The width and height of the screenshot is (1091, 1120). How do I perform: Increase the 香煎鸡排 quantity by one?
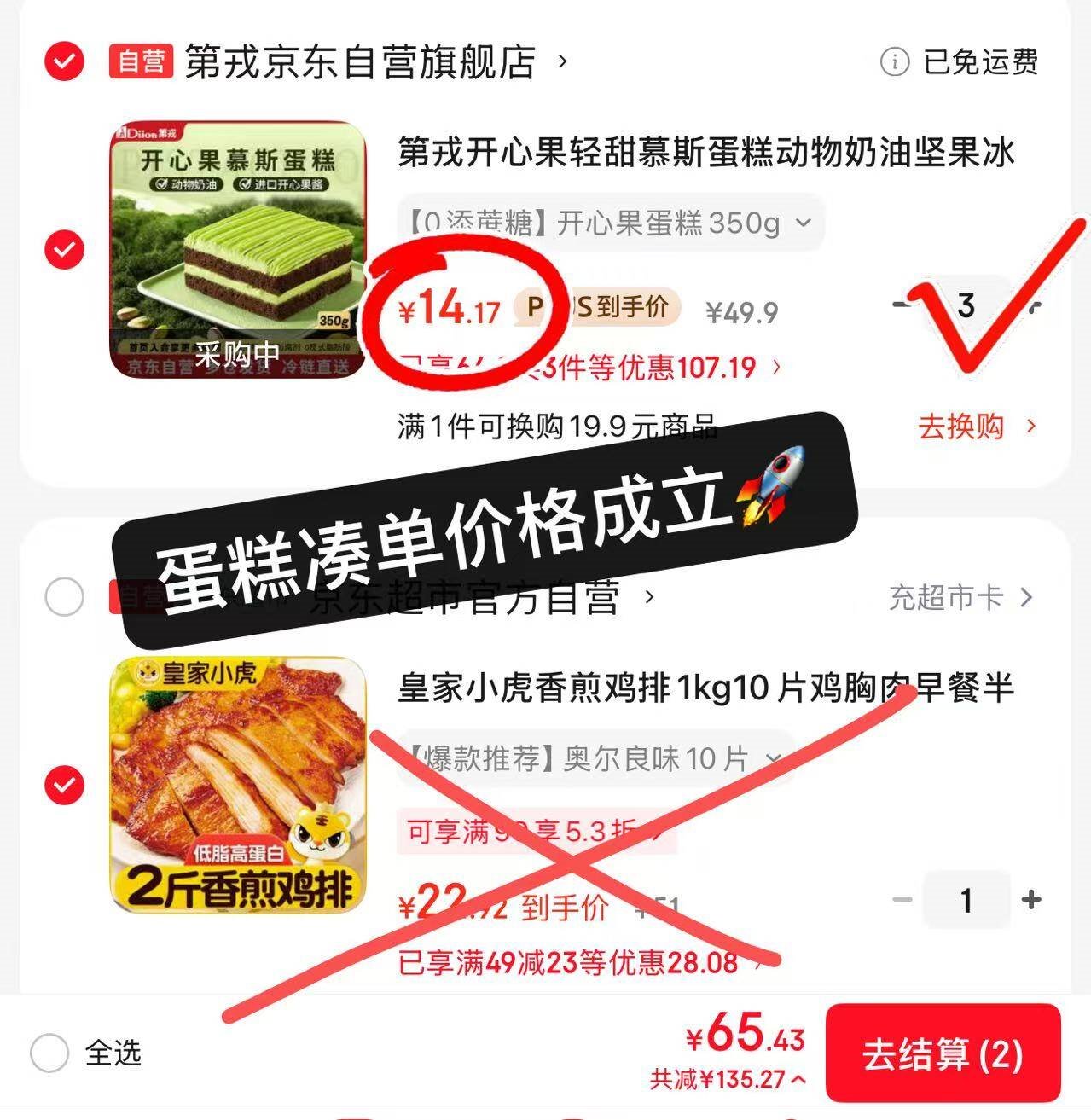1031,899
